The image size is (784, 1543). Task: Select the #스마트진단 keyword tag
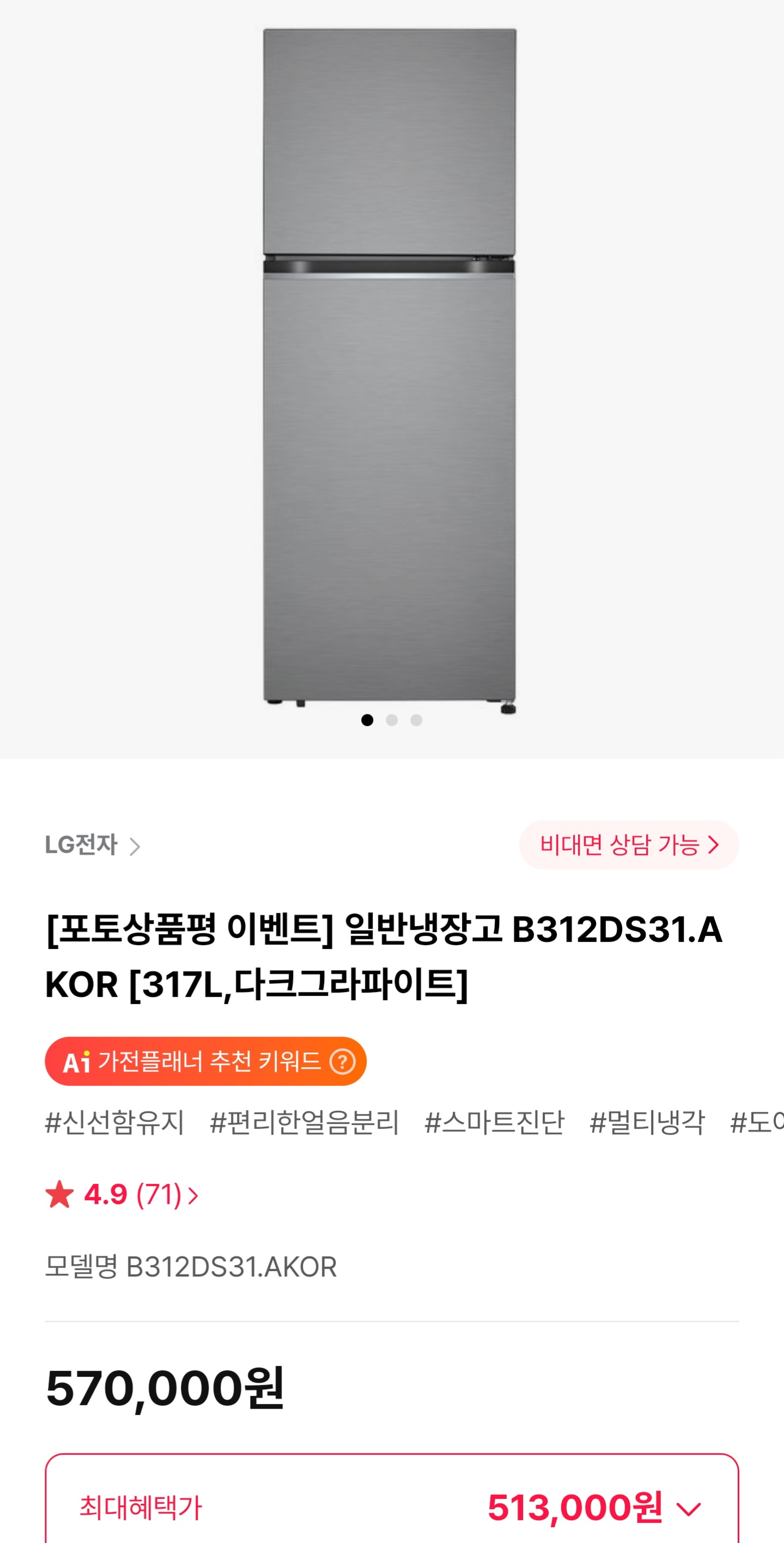pyautogui.click(x=494, y=1122)
